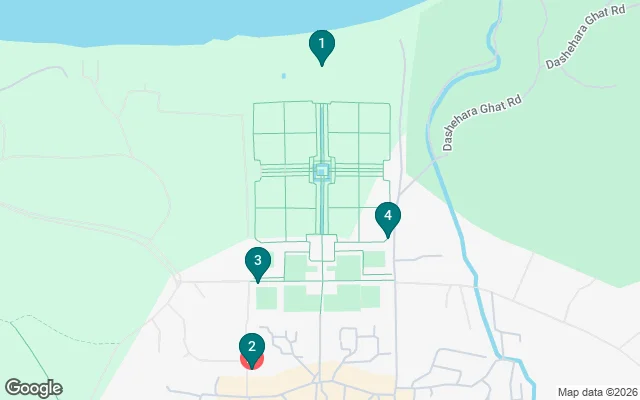This screenshot has width=640, height=400.
Task: Open map pin number 2
Action: point(252,349)
